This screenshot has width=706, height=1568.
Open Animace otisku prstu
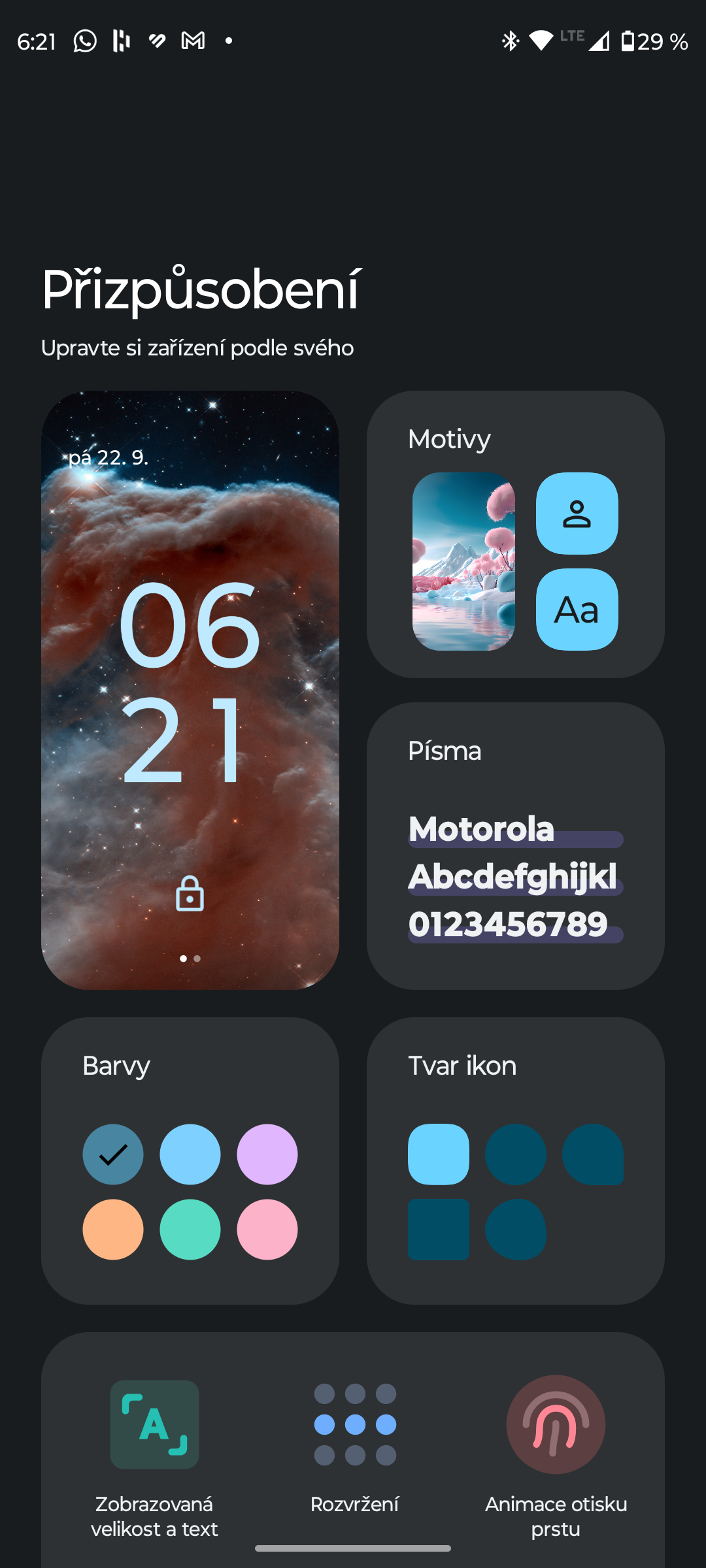point(556,1456)
